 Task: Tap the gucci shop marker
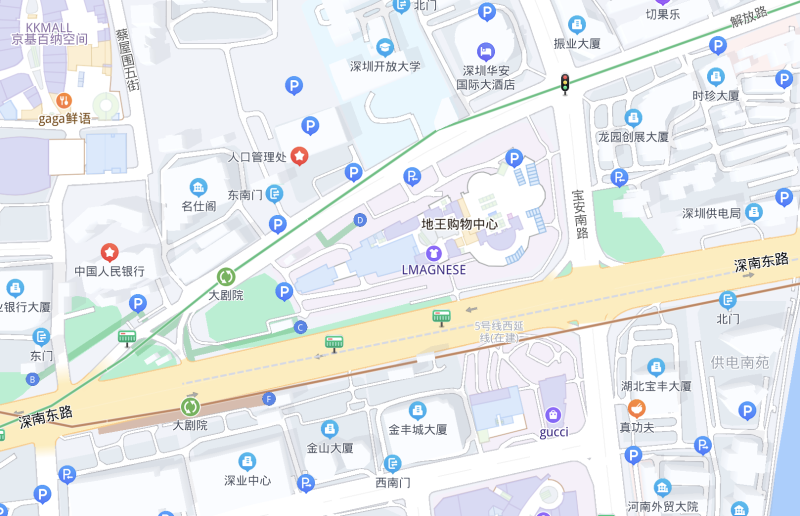553,414
